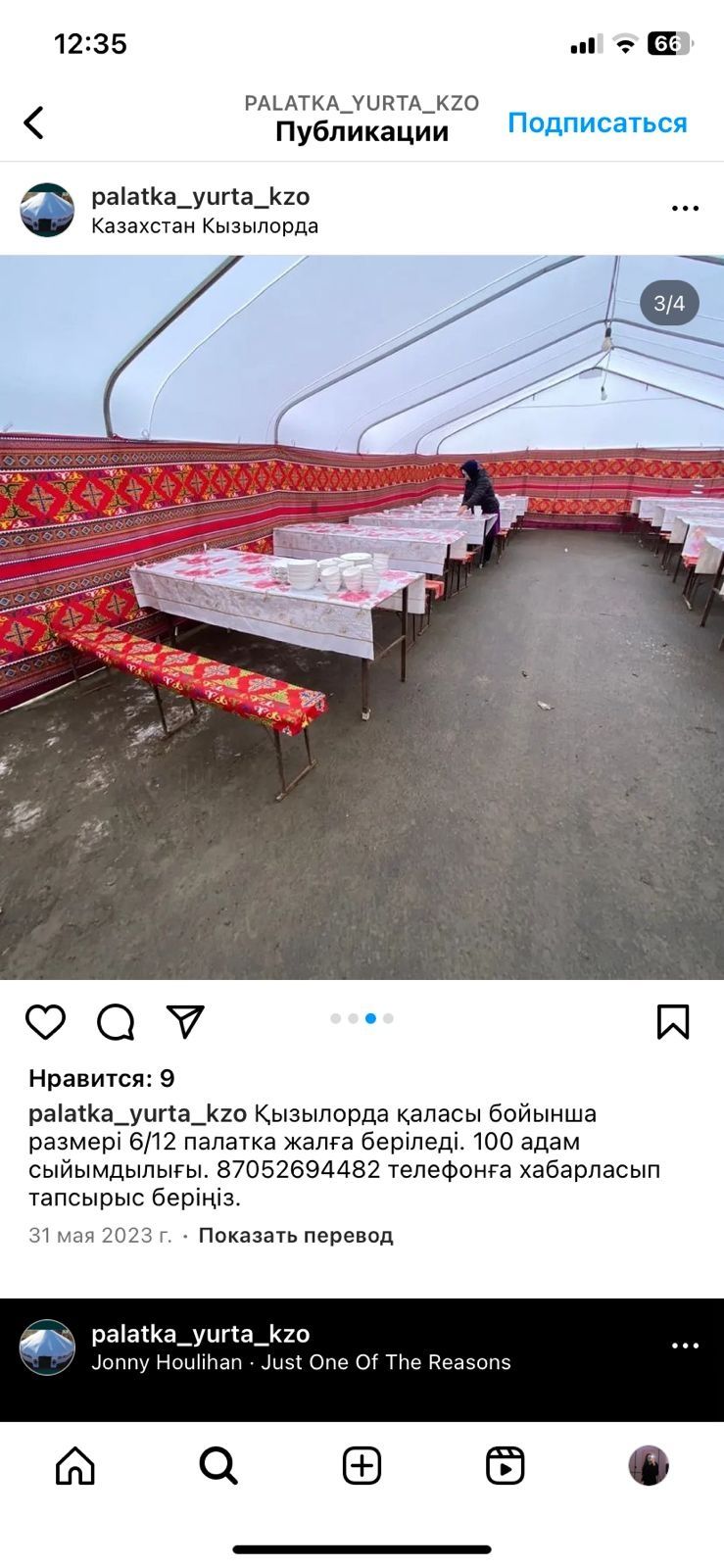
Task: Open the top post's three-dot menu
Action: coord(685,209)
